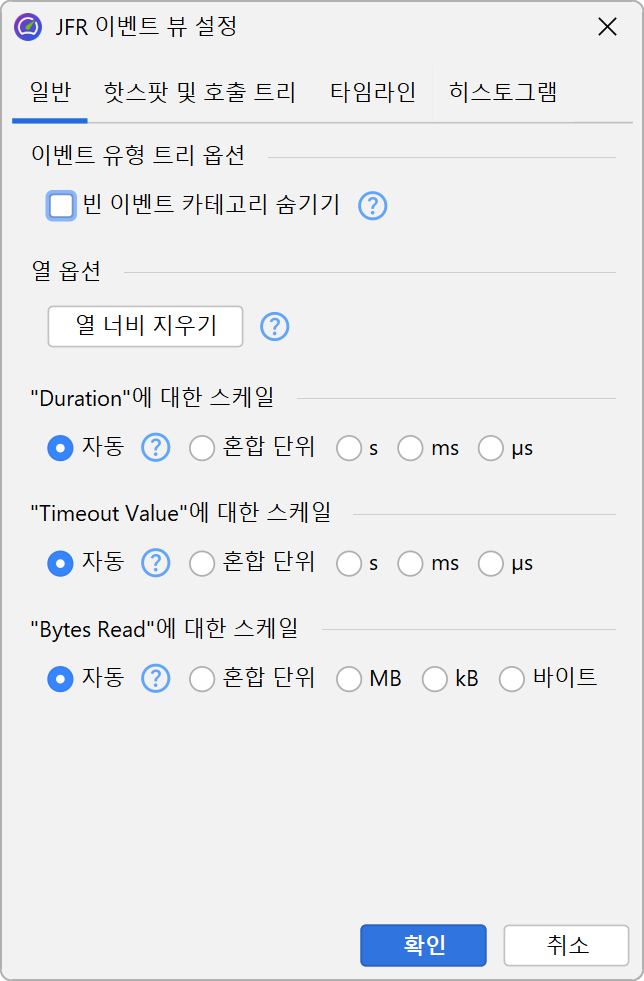Open help next to Bytes Read 자동
The image size is (644, 981).
(x=155, y=679)
